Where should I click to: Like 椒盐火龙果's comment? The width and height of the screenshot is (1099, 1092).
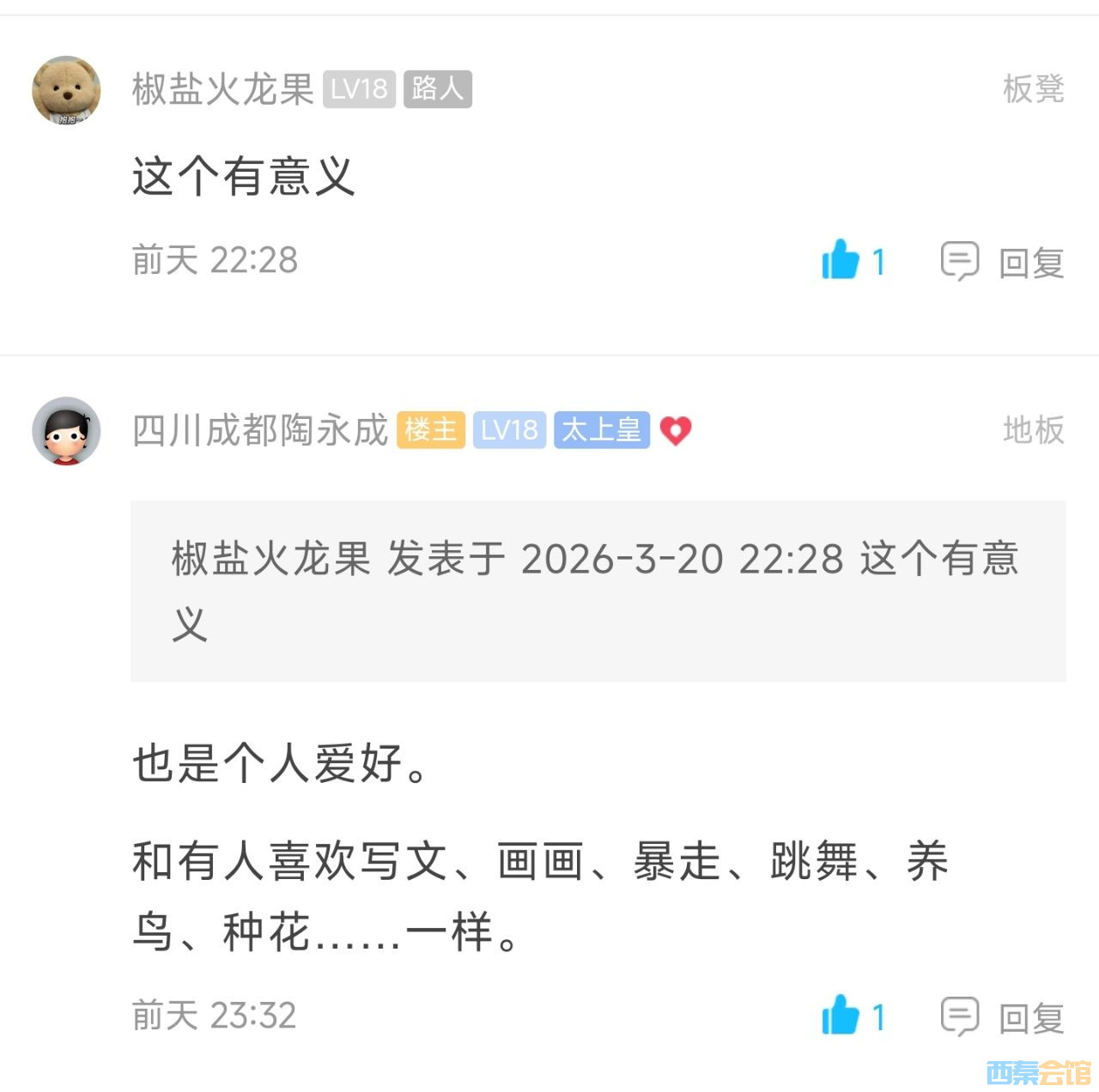pos(841,261)
